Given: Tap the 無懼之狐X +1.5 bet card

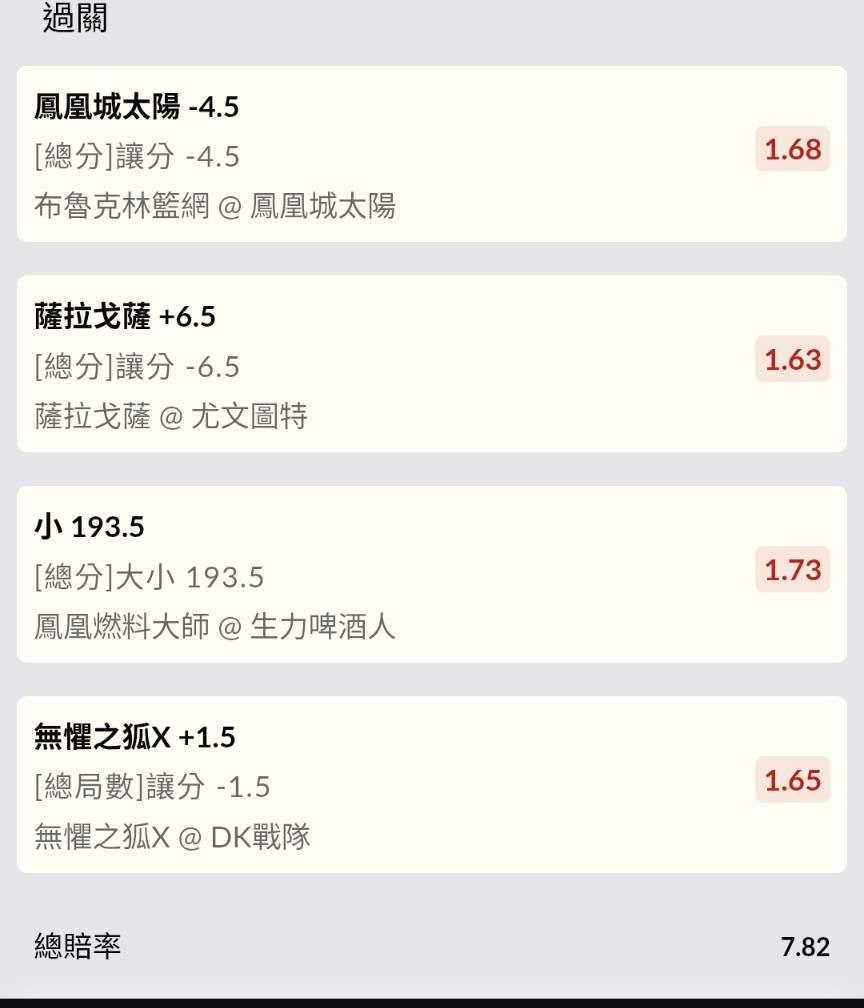Looking at the screenshot, I should pyautogui.click(x=431, y=784).
